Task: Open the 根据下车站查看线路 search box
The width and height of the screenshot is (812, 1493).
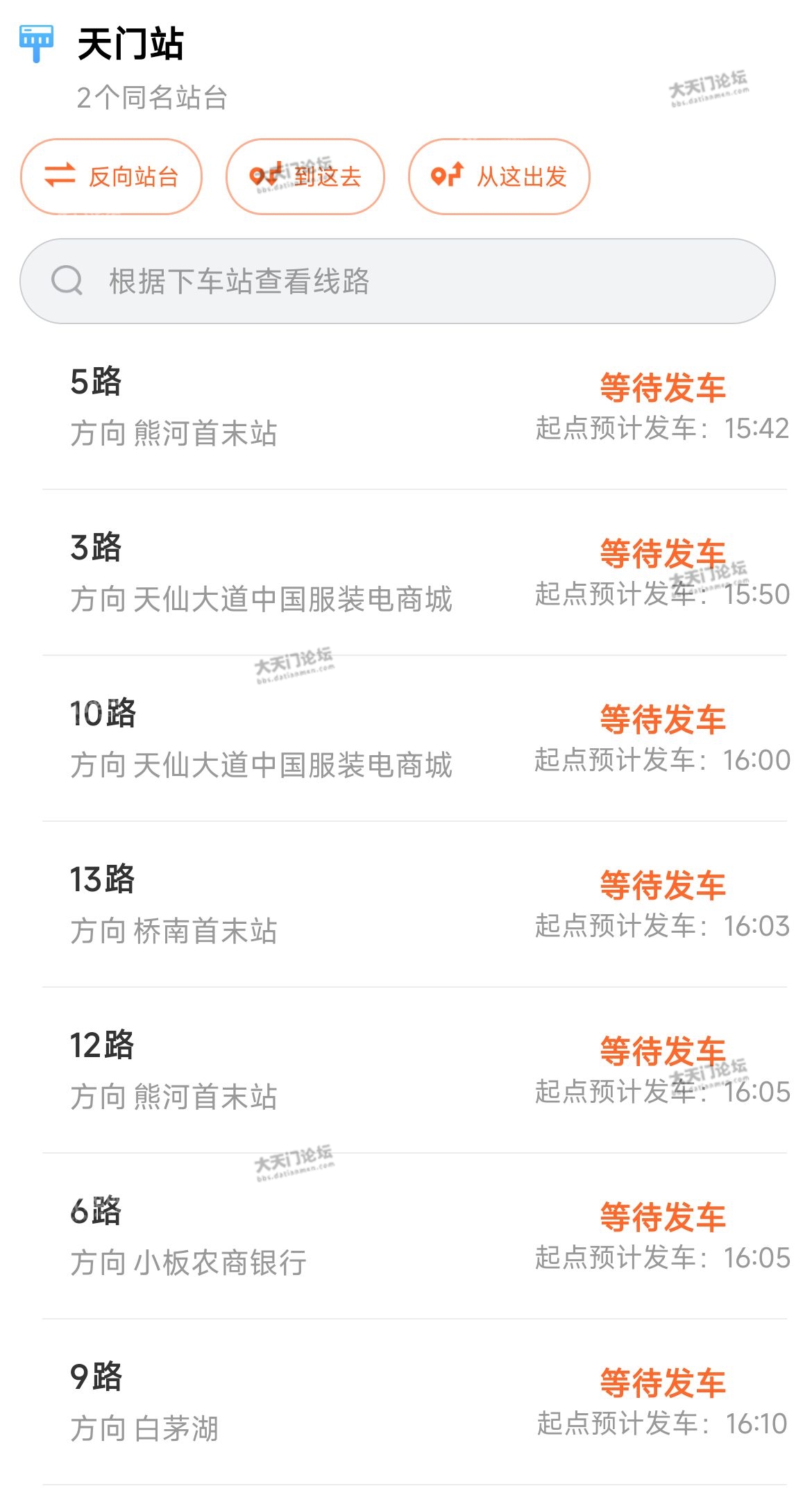Action: point(397,281)
